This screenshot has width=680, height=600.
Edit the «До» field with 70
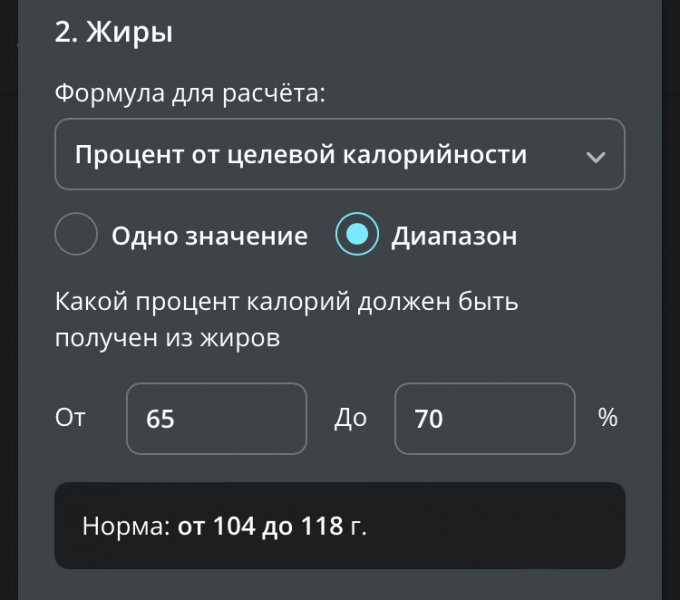484,418
